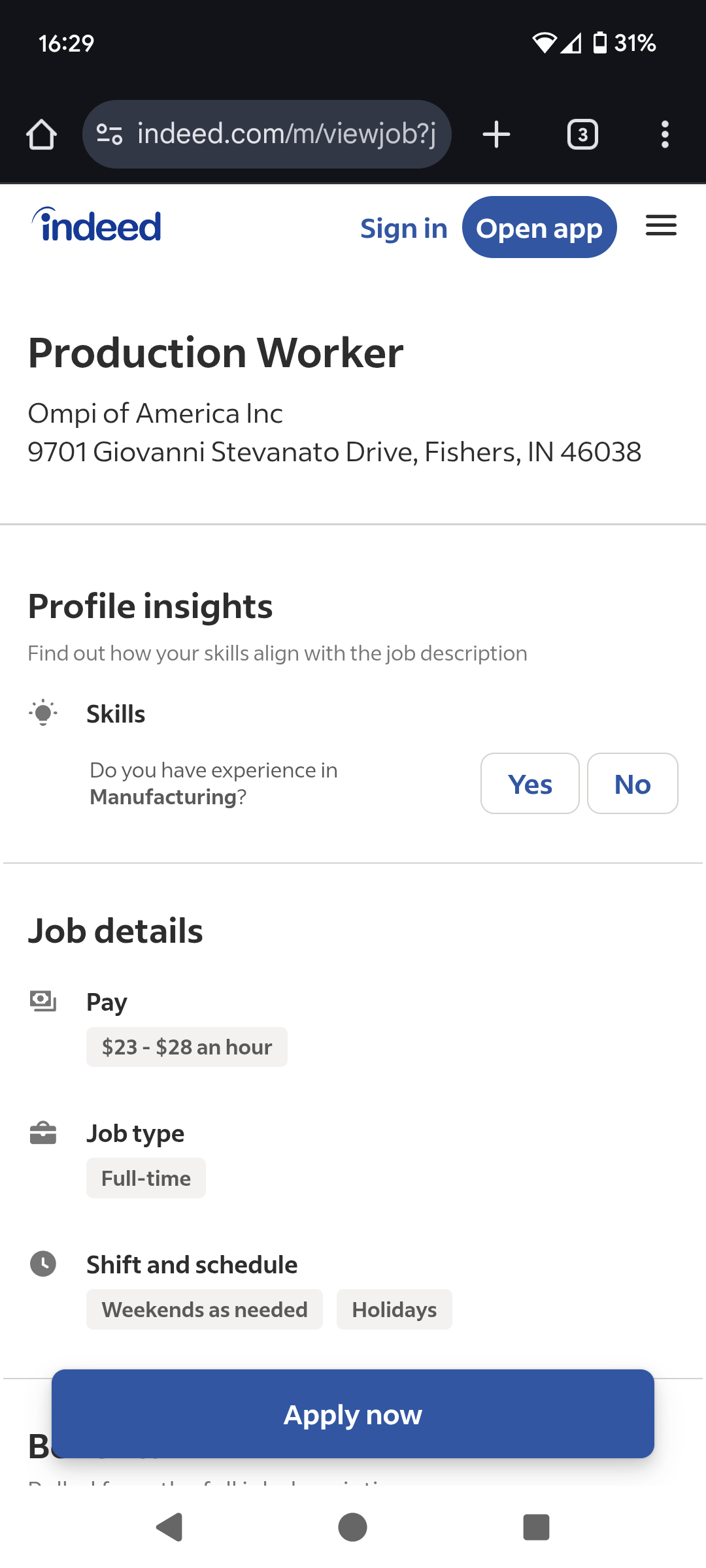This screenshot has width=706, height=1568.
Task: Open the recent apps overview
Action: (536, 1527)
